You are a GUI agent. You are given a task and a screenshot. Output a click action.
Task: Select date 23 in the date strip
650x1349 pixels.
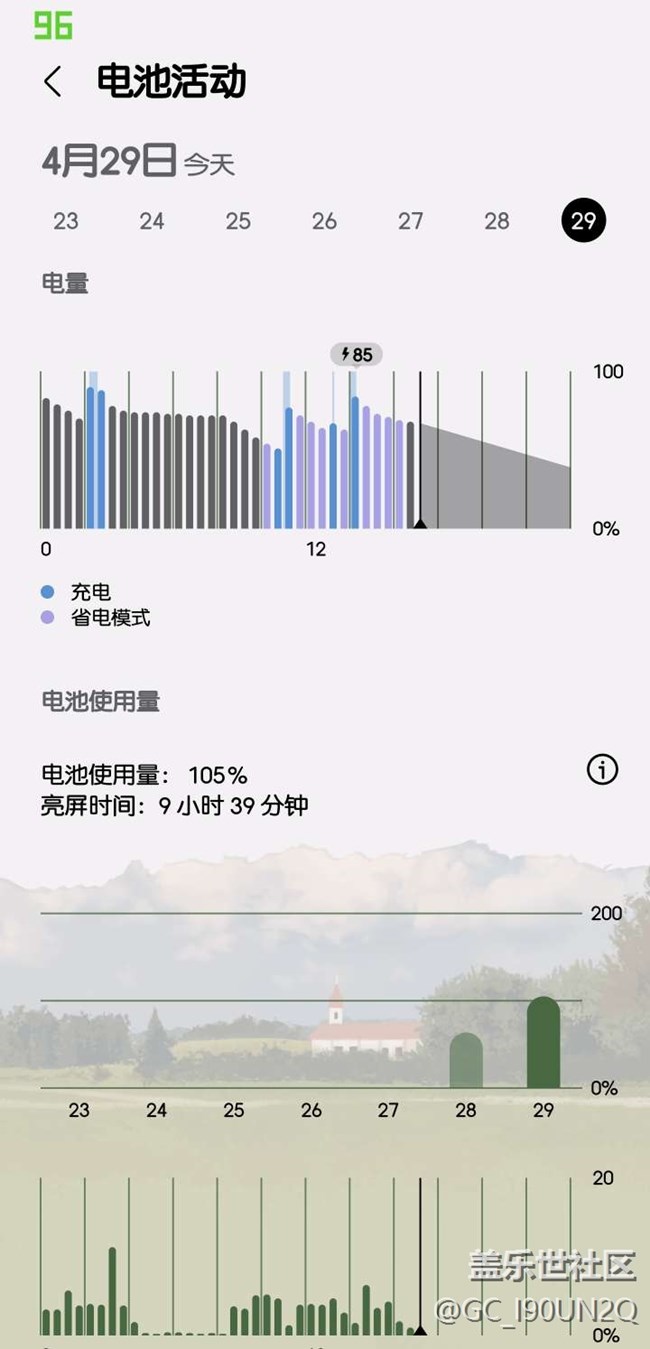66,221
